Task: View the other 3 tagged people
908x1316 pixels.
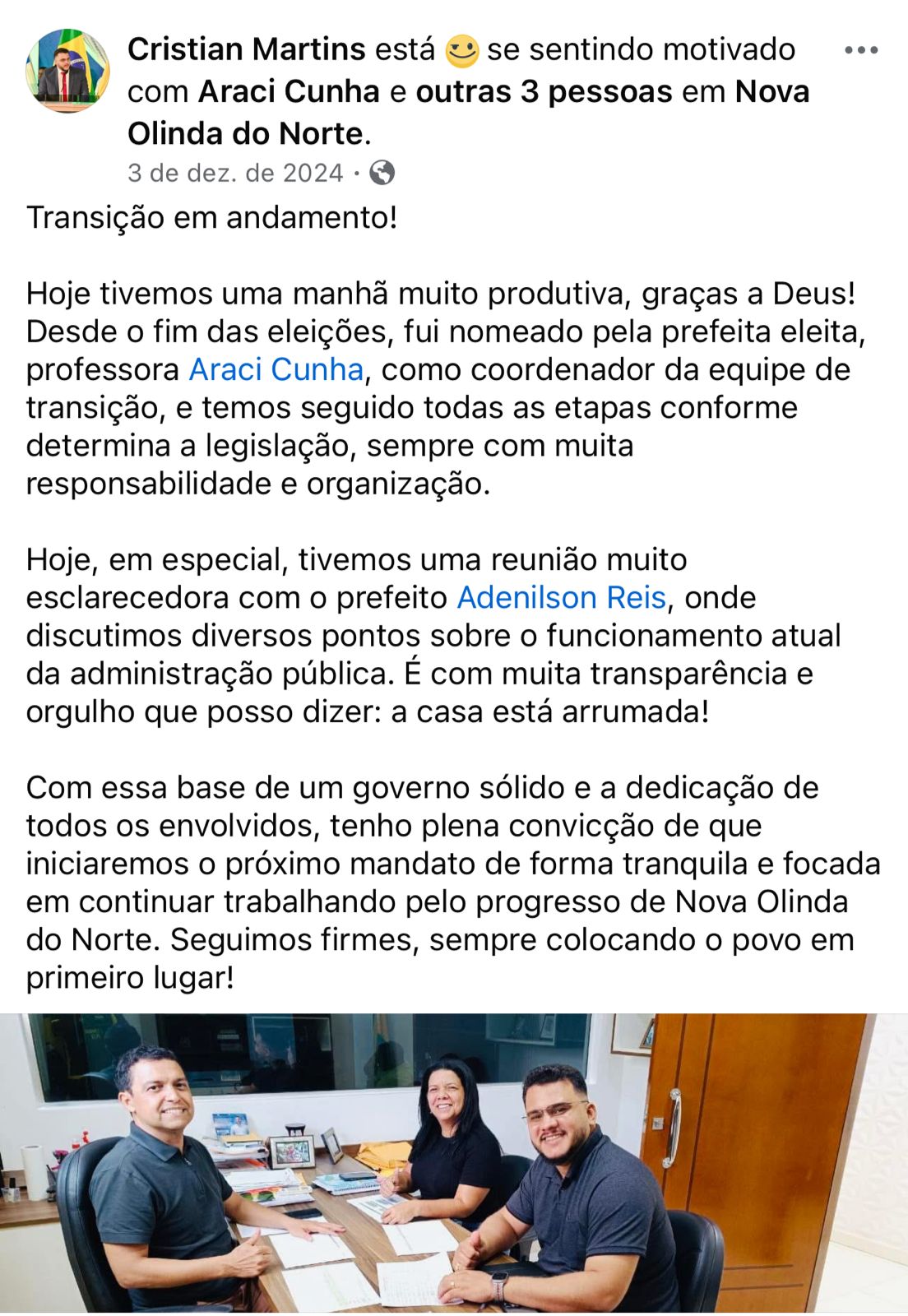Action: tap(544, 91)
